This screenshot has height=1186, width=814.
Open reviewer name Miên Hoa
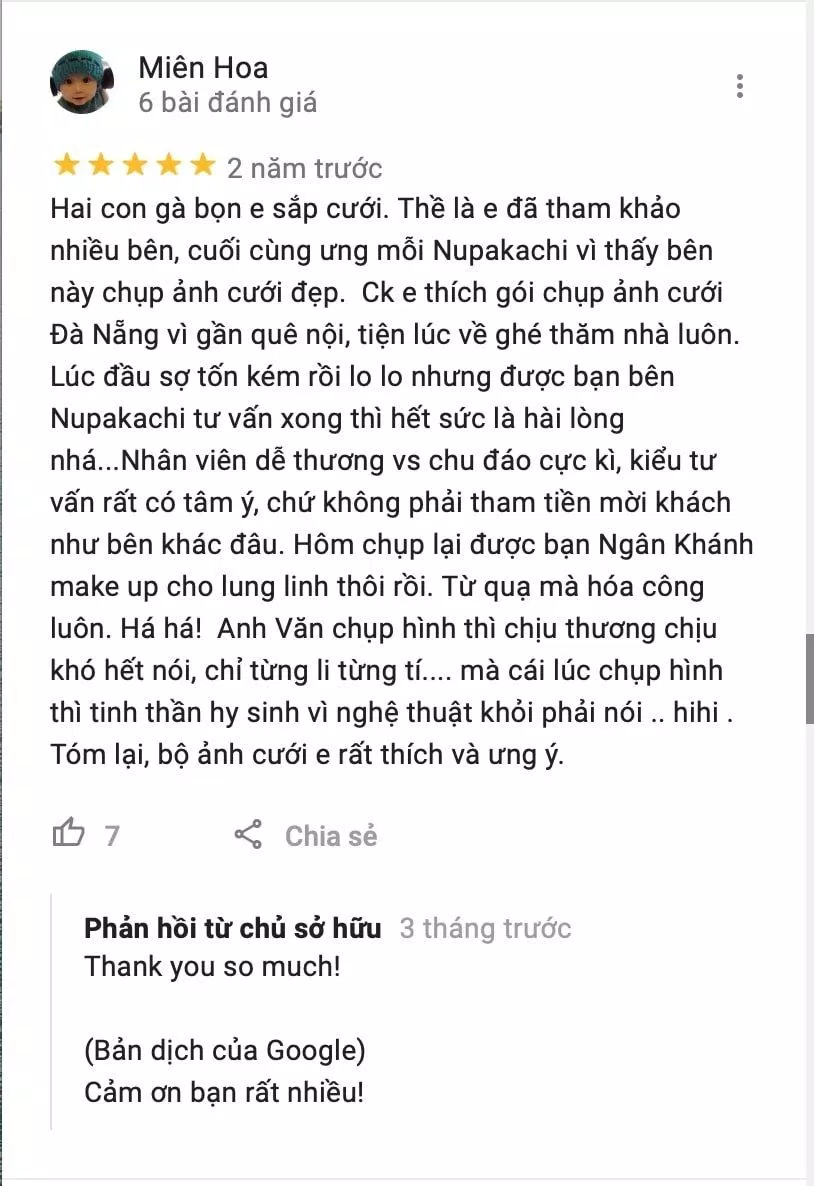click(x=203, y=68)
